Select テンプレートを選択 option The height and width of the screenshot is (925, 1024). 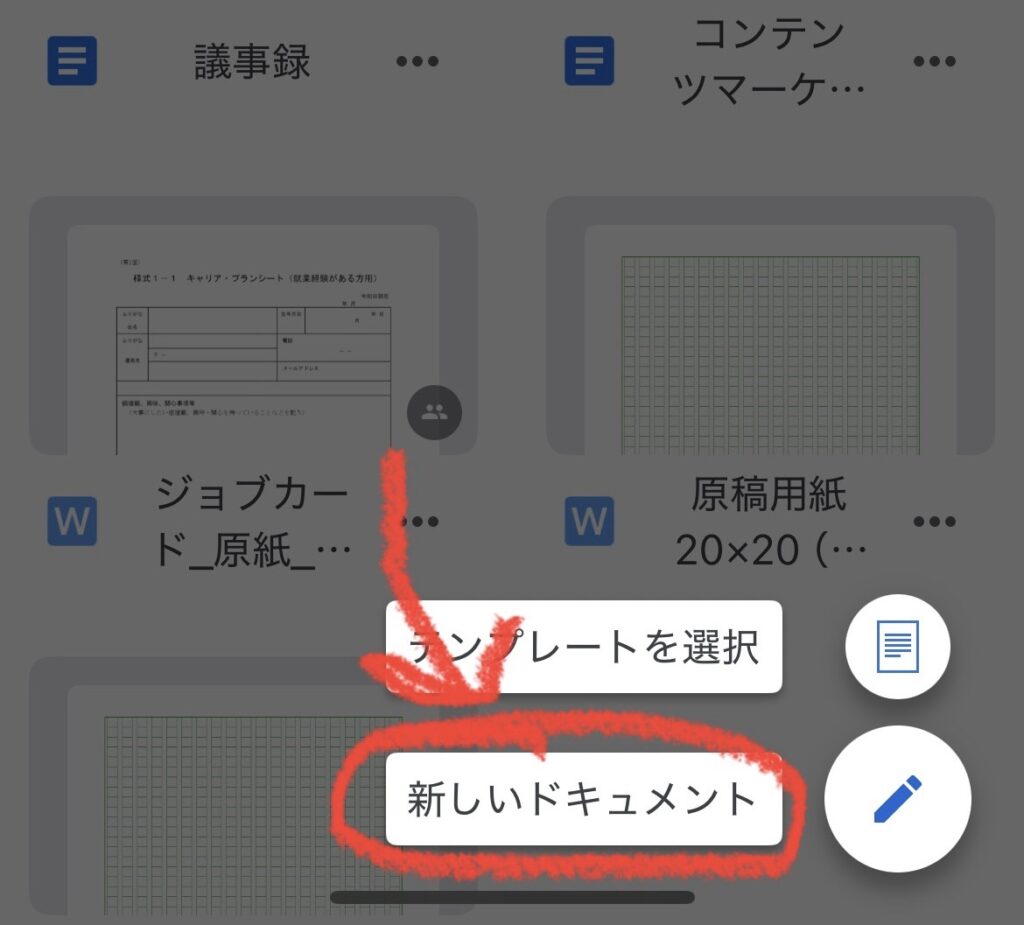583,648
